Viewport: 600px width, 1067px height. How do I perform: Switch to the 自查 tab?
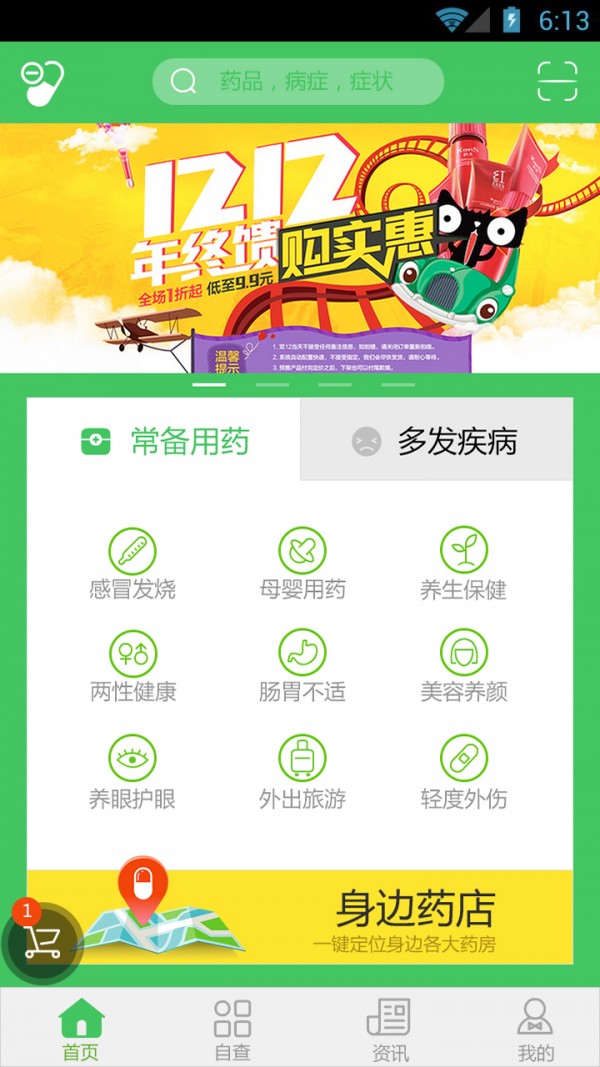tap(232, 1029)
